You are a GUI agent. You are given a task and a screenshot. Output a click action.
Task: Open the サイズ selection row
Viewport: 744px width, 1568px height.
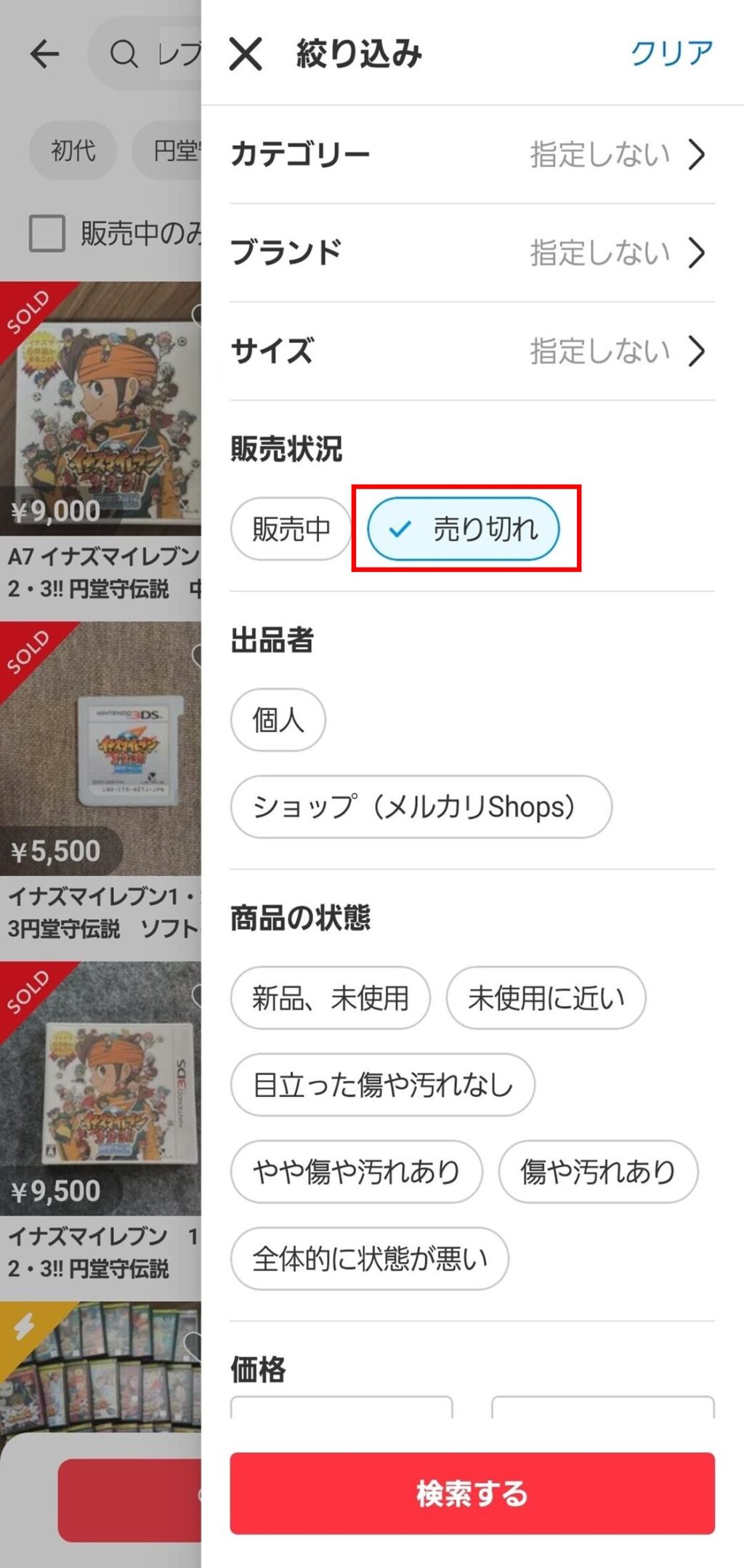pyautogui.click(x=472, y=351)
